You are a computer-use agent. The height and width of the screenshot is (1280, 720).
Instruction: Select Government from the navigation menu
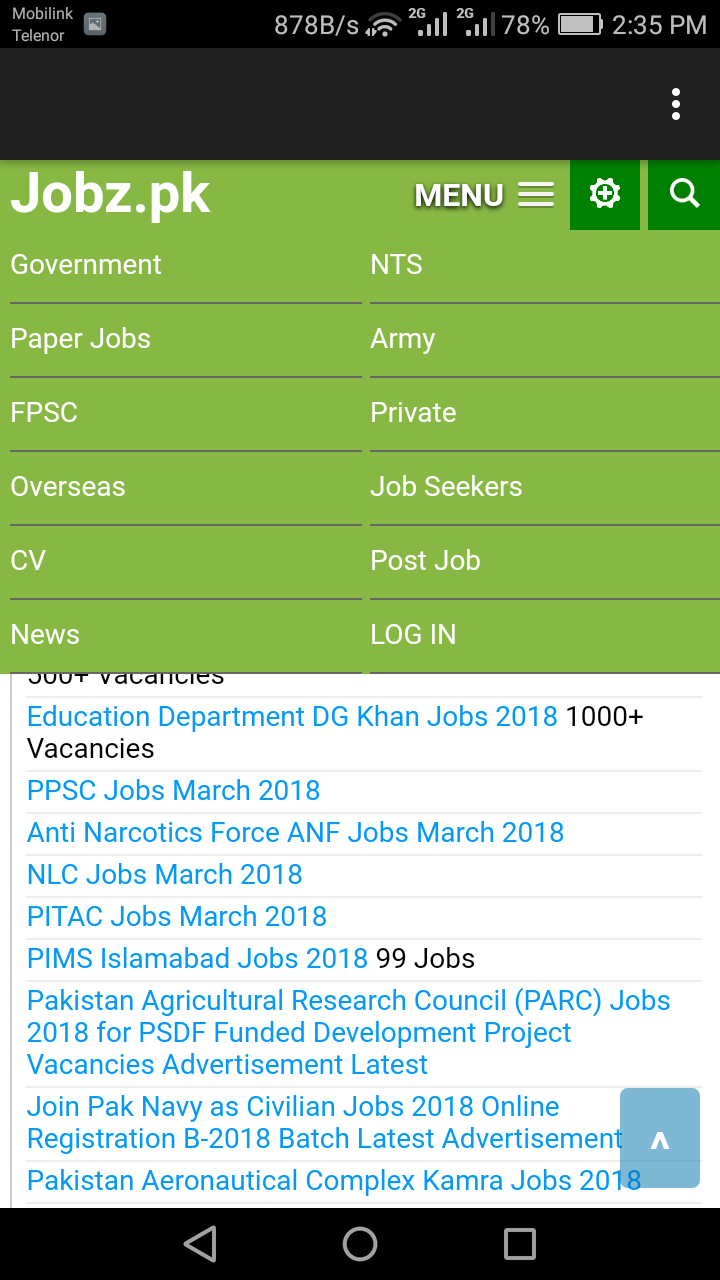[x=85, y=264]
